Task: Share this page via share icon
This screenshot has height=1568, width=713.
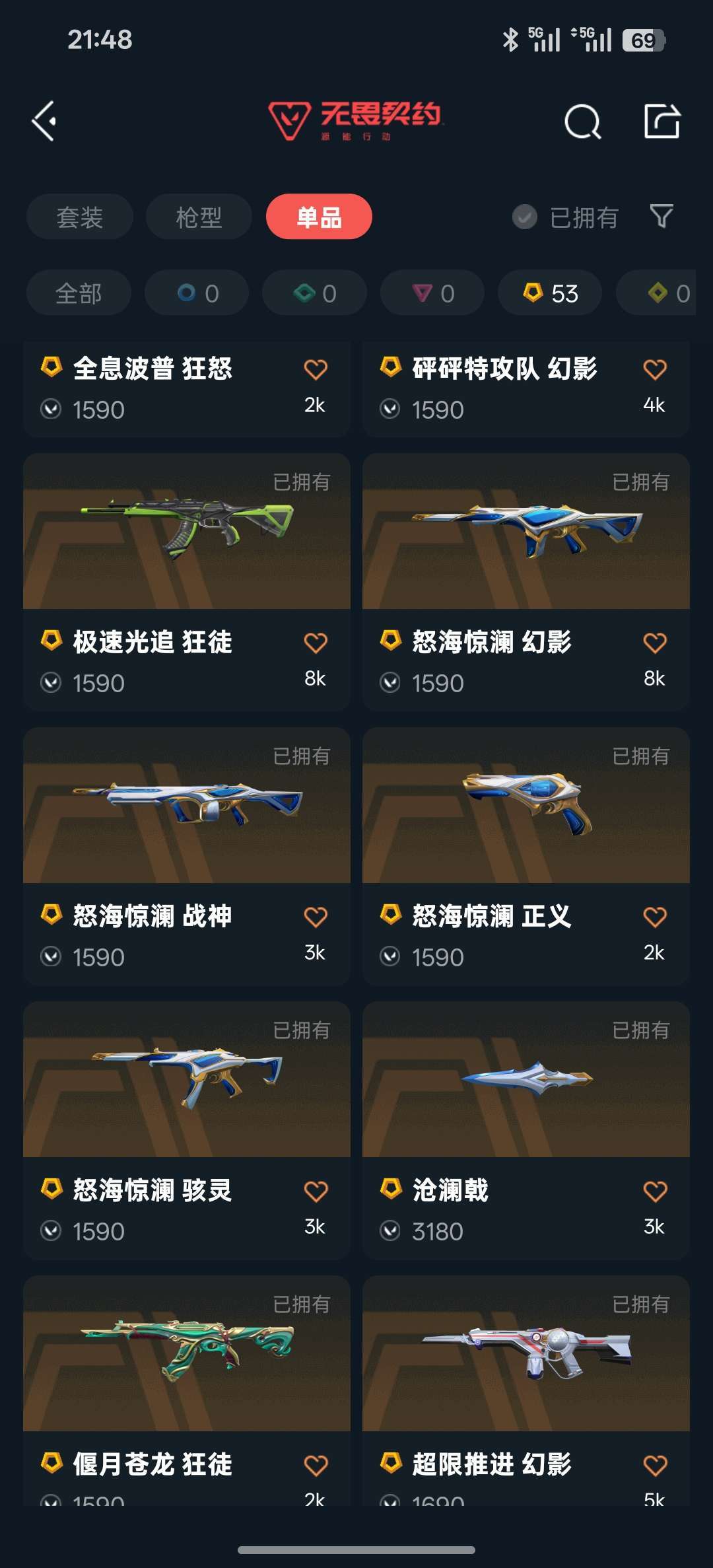Action: pos(662,122)
